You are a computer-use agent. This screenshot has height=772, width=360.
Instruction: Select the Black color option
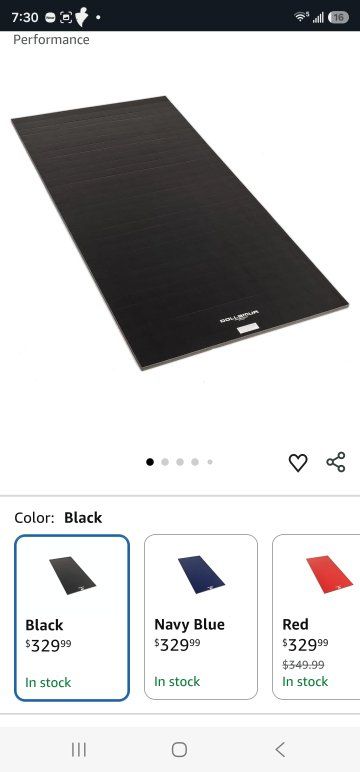(x=72, y=617)
